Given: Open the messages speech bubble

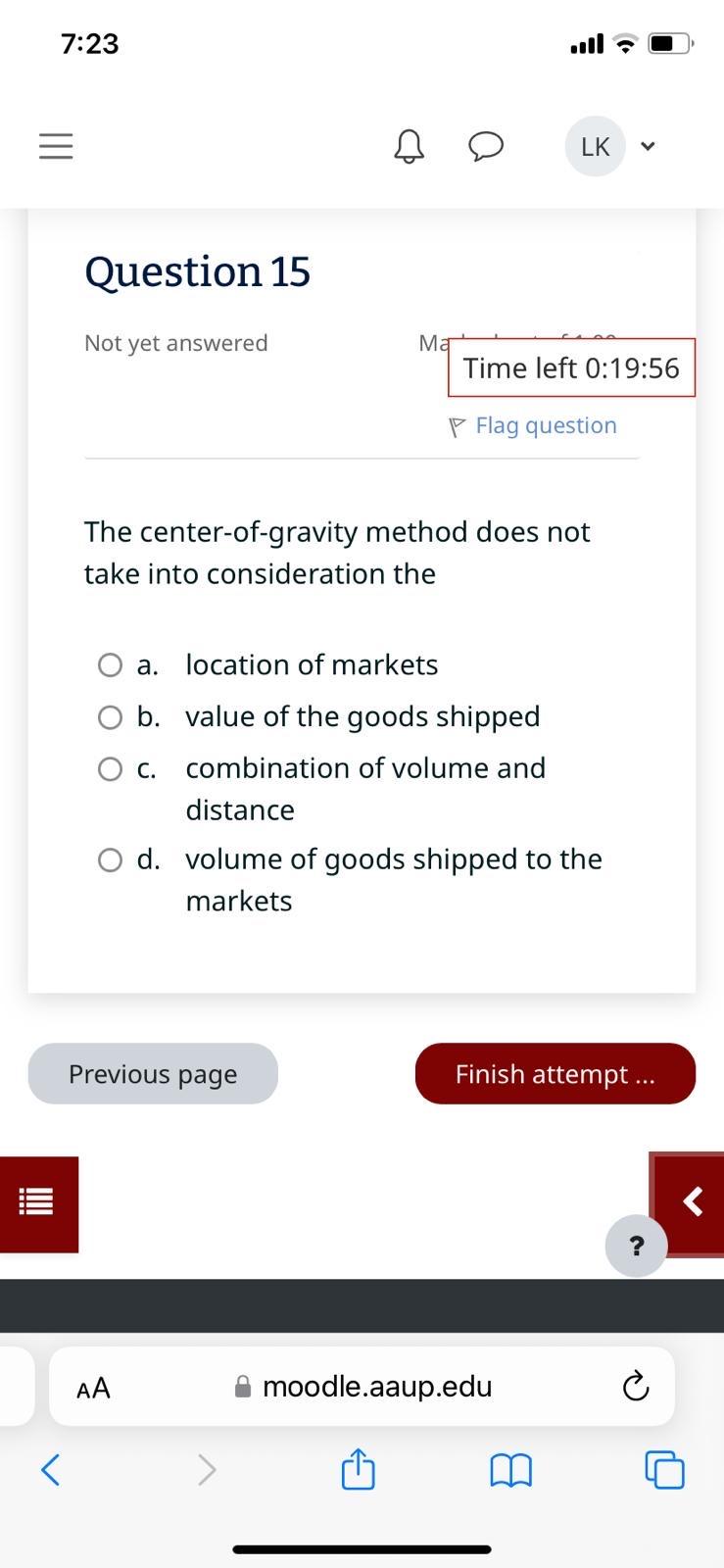Looking at the screenshot, I should (487, 145).
